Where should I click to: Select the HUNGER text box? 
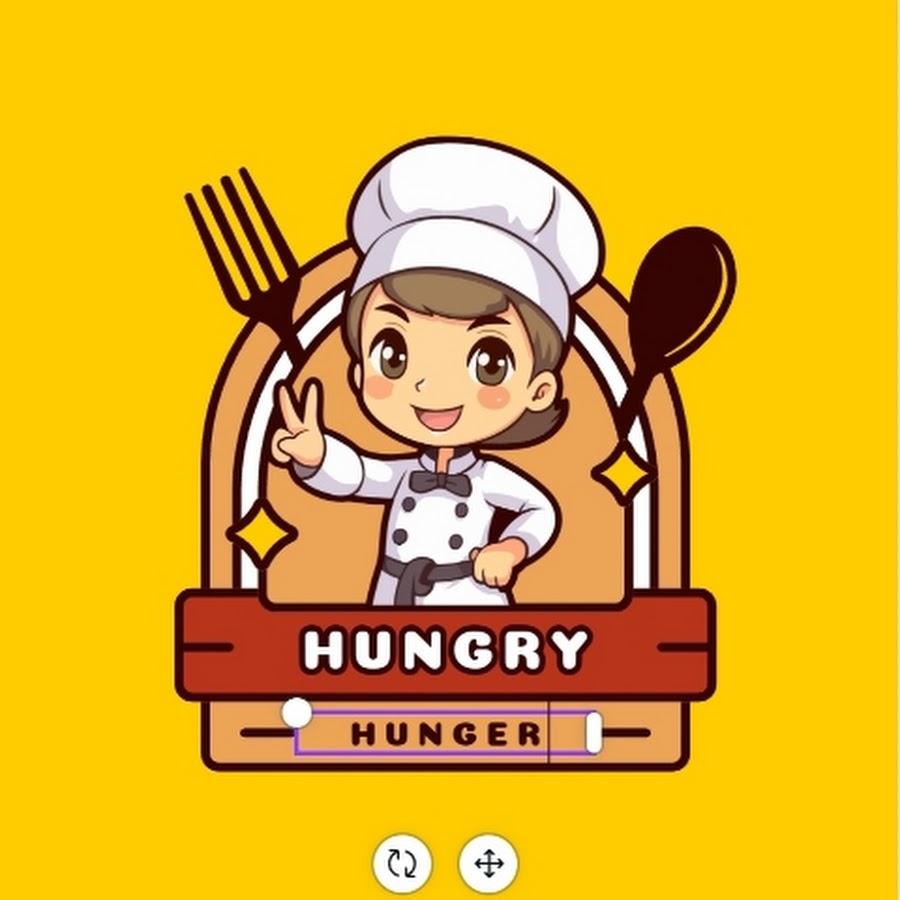tap(446, 735)
